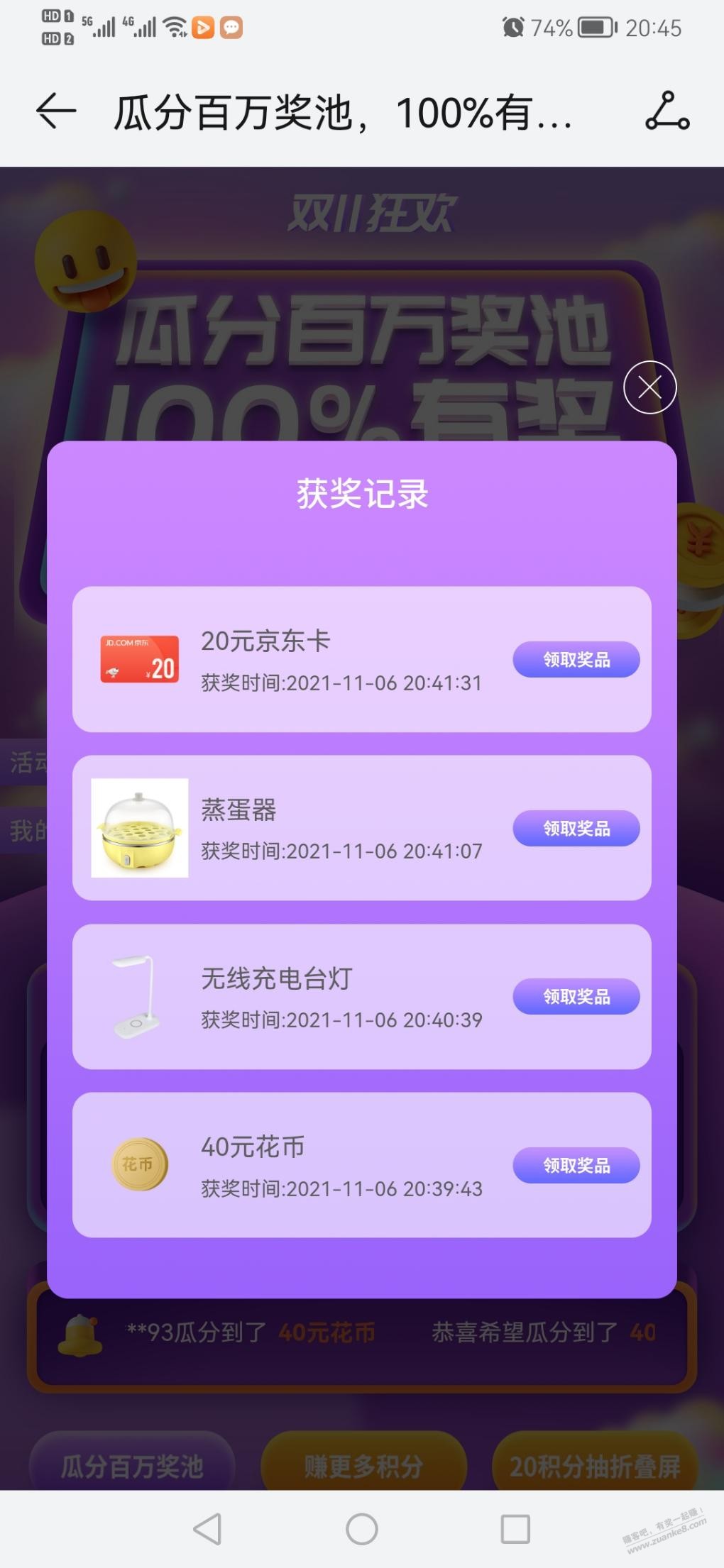The width and height of the screenshot is (724, 1568).
Task: Claim the 20元京东卡 prize
Action: point(576,660)
